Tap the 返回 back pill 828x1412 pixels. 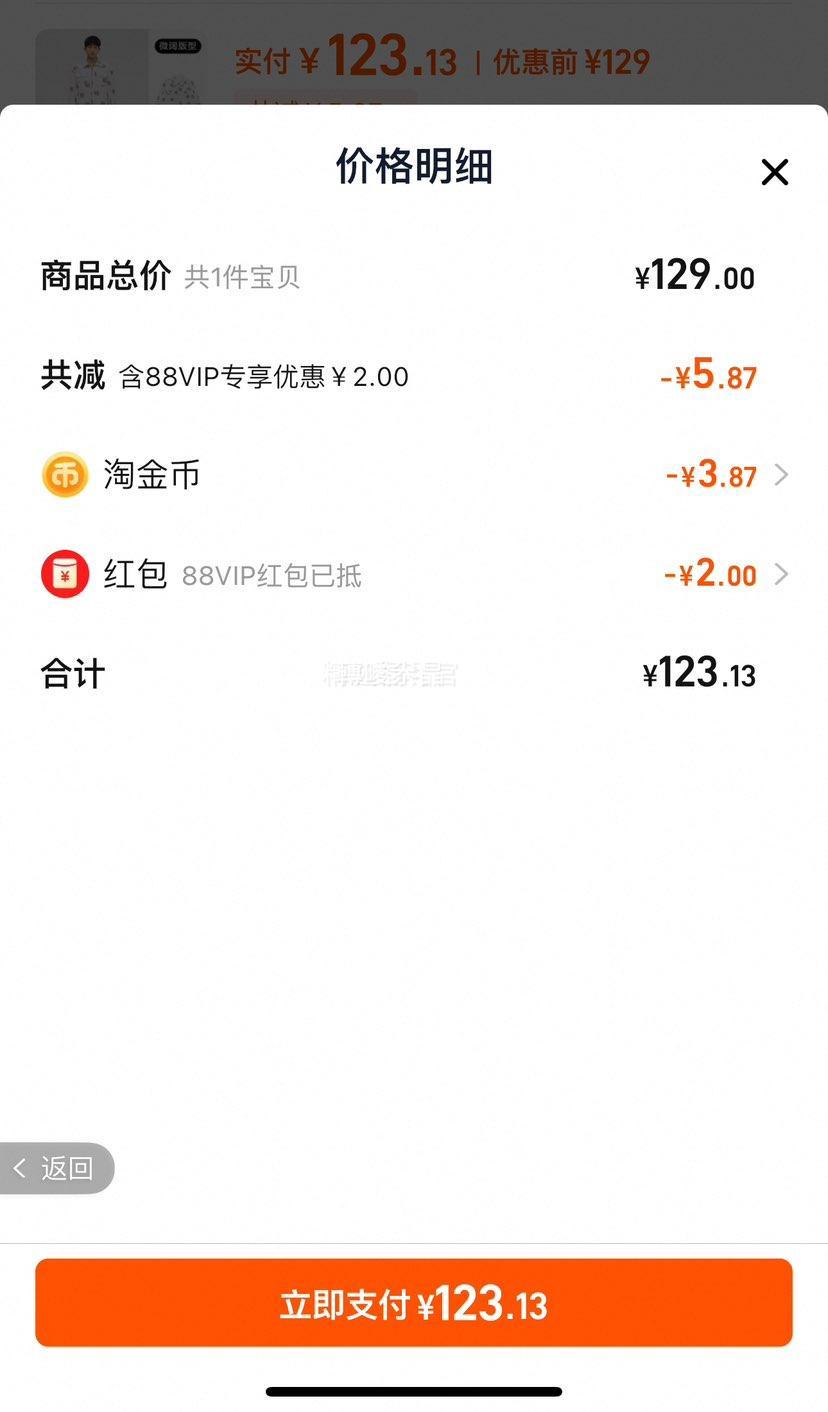pyautogui.click(x=56, y=1168)
